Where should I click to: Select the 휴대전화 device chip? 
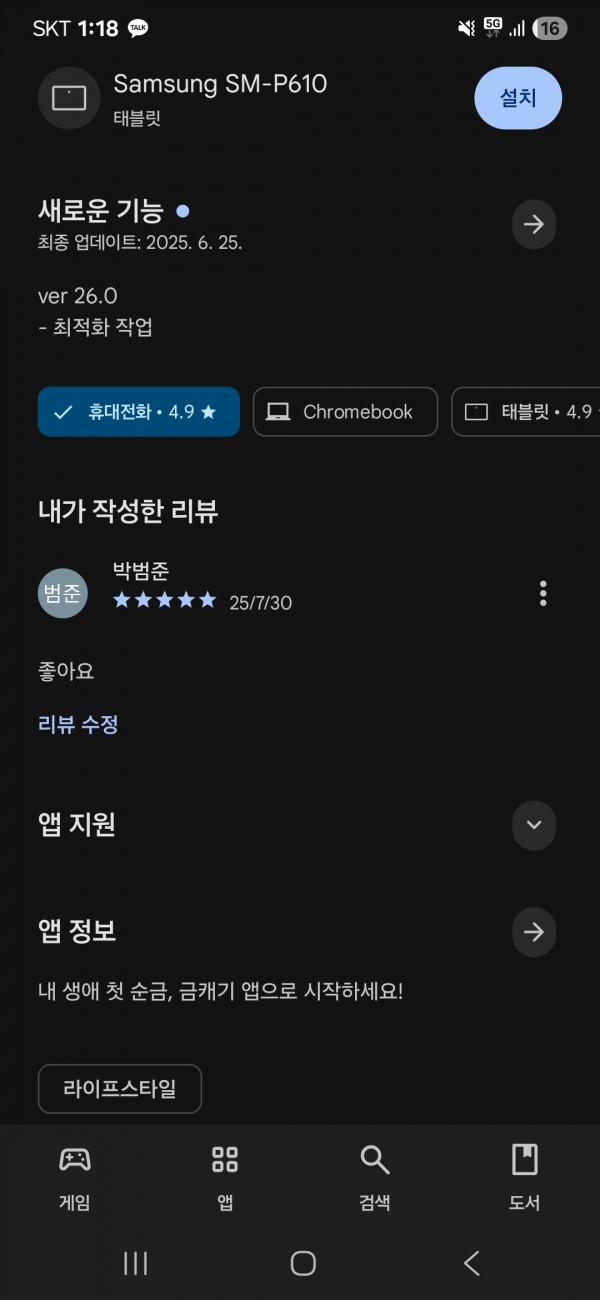pos(139,412)
